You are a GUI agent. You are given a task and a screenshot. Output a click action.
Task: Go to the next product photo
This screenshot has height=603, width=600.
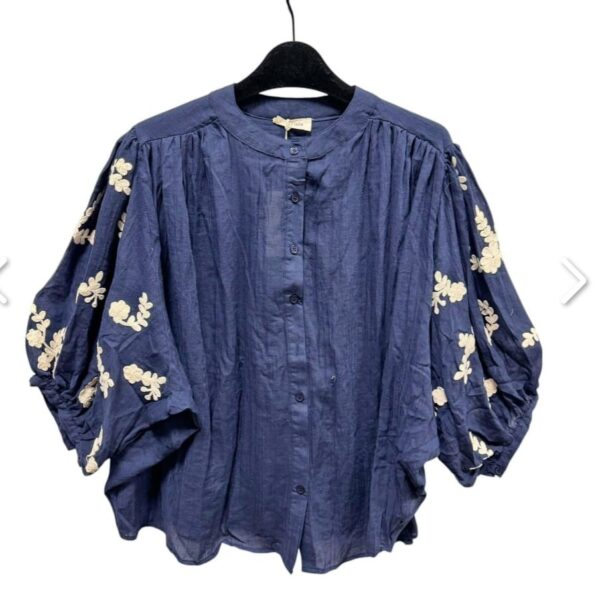(575, 282)
